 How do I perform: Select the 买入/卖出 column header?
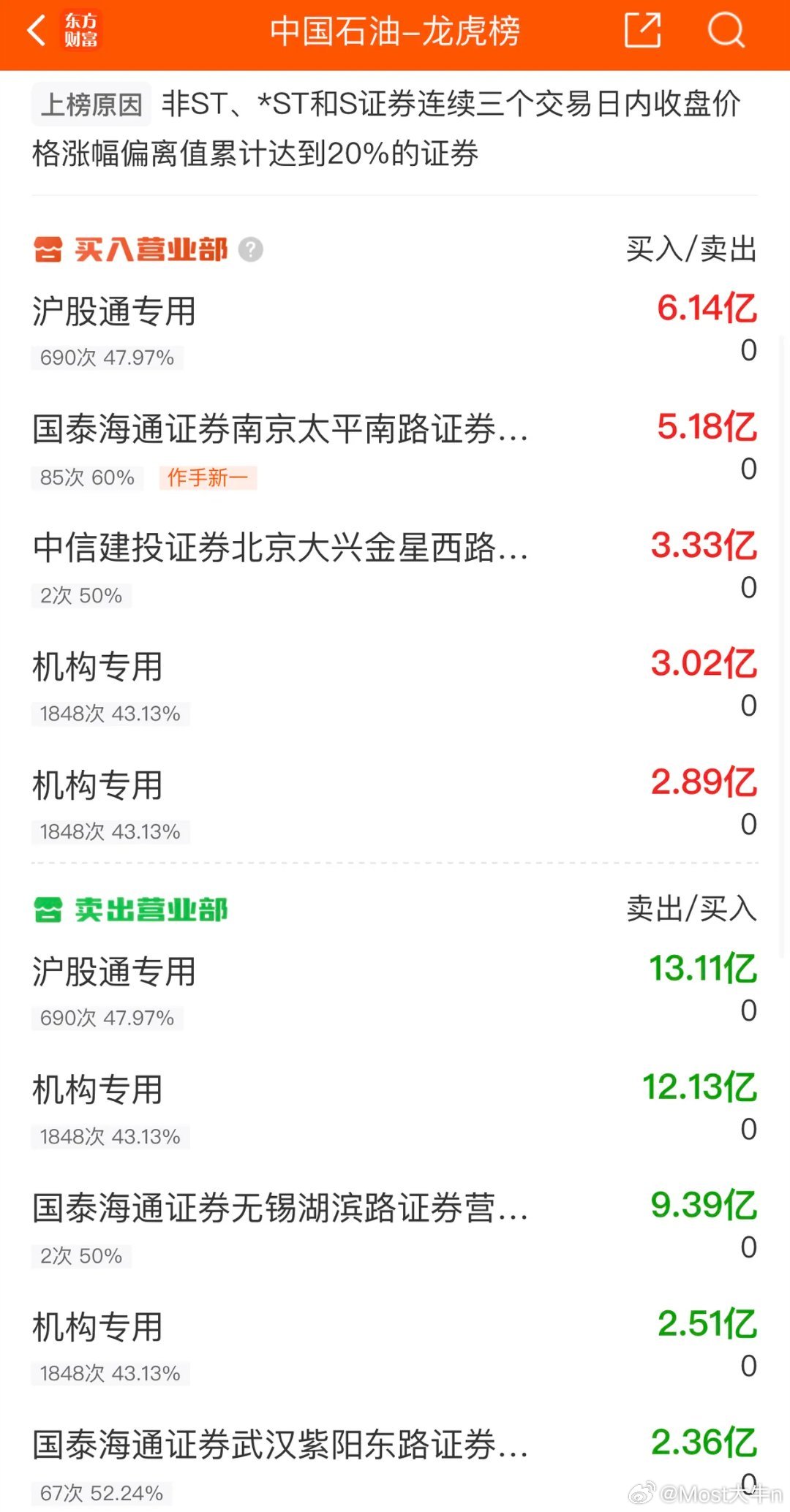(691, 249)
